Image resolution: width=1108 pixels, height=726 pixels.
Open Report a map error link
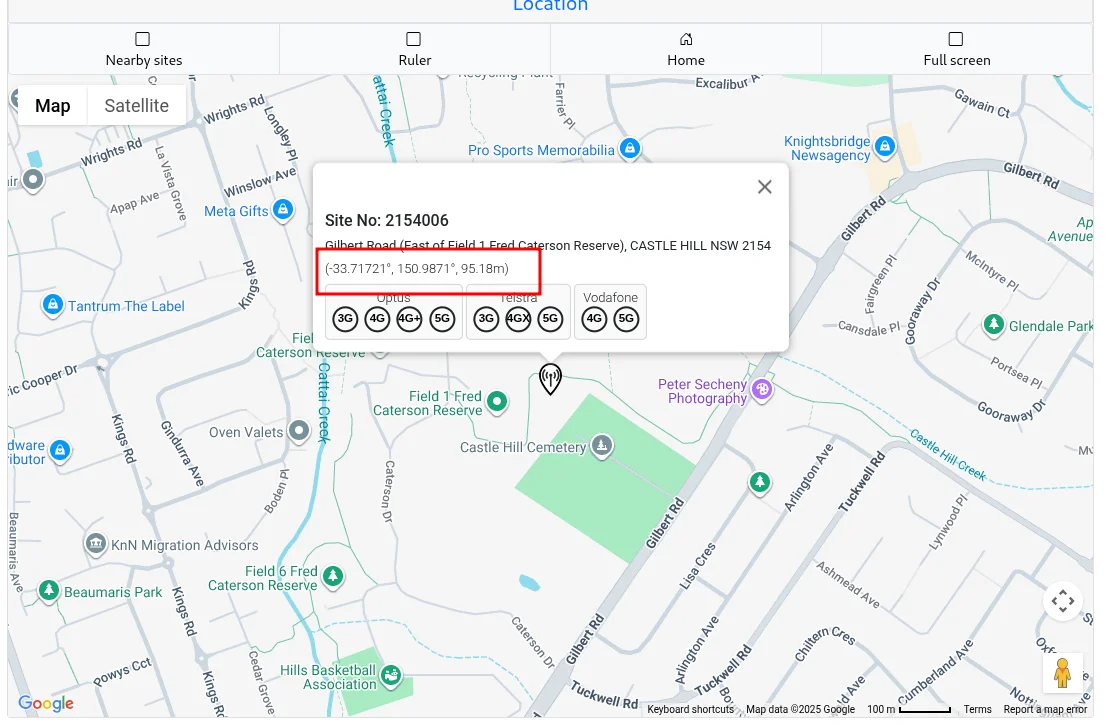(x=1045, y=709)
